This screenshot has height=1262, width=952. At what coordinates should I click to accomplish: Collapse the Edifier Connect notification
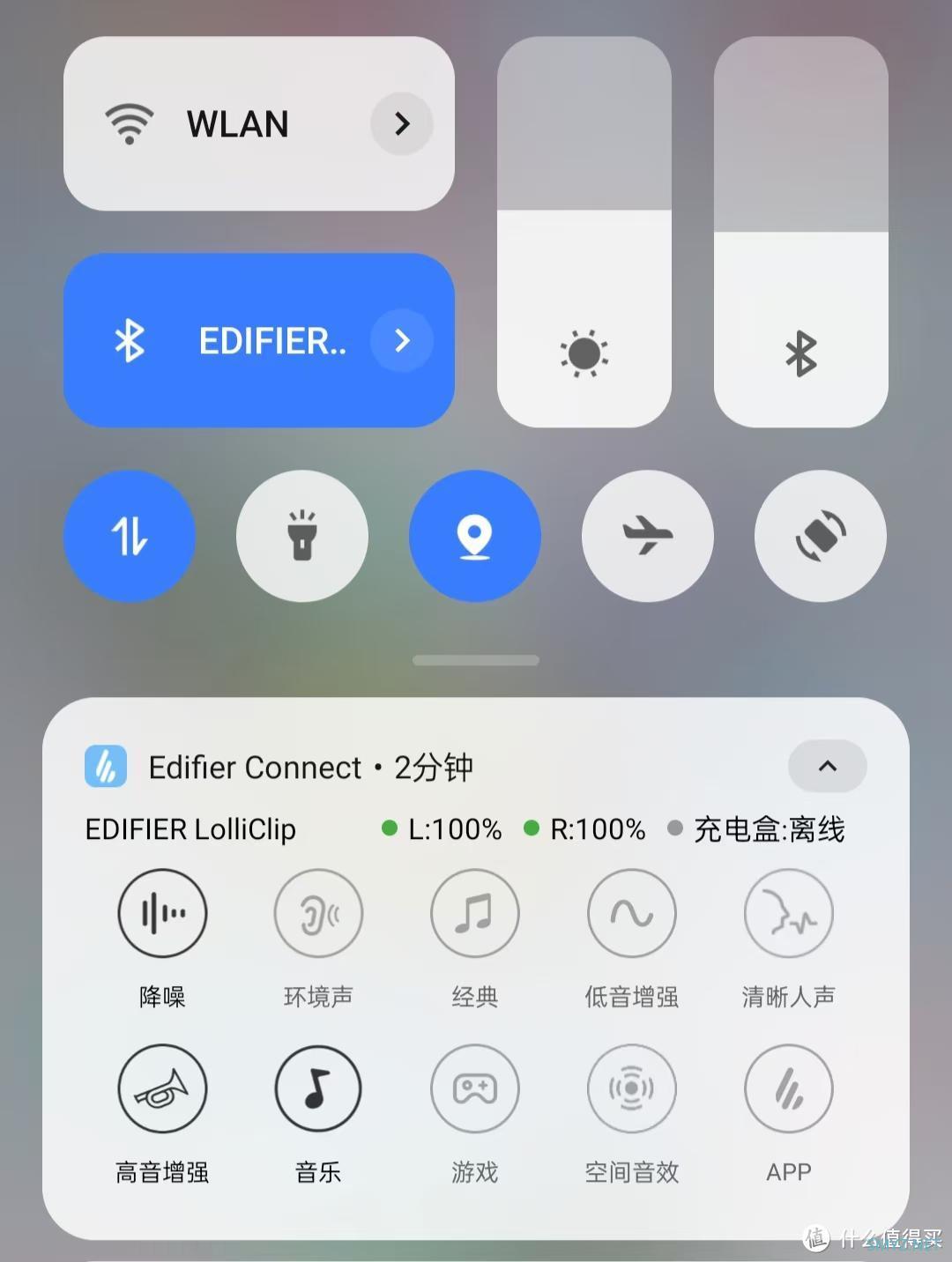pyautogui.click(x=827, y=766)
